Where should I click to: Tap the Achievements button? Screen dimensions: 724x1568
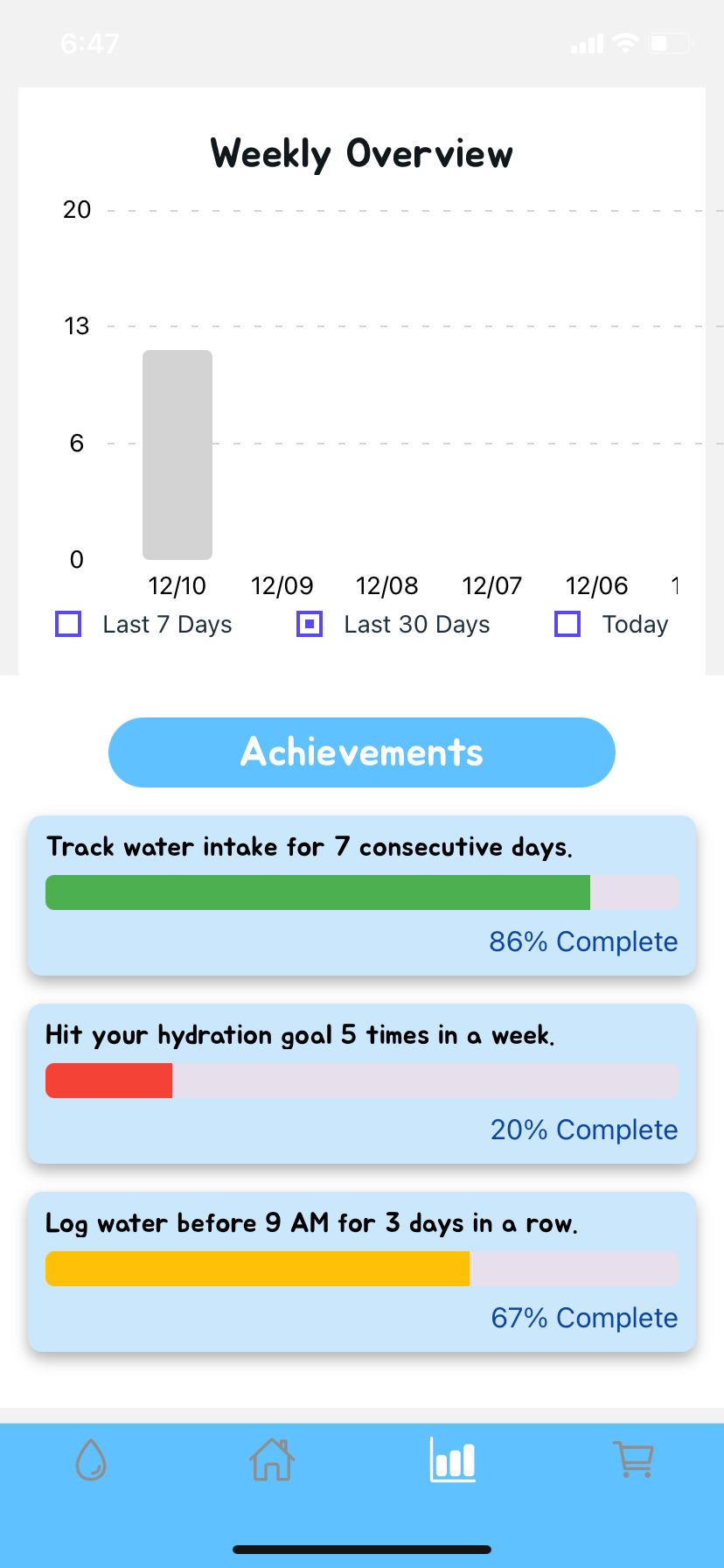coord(362,752)
